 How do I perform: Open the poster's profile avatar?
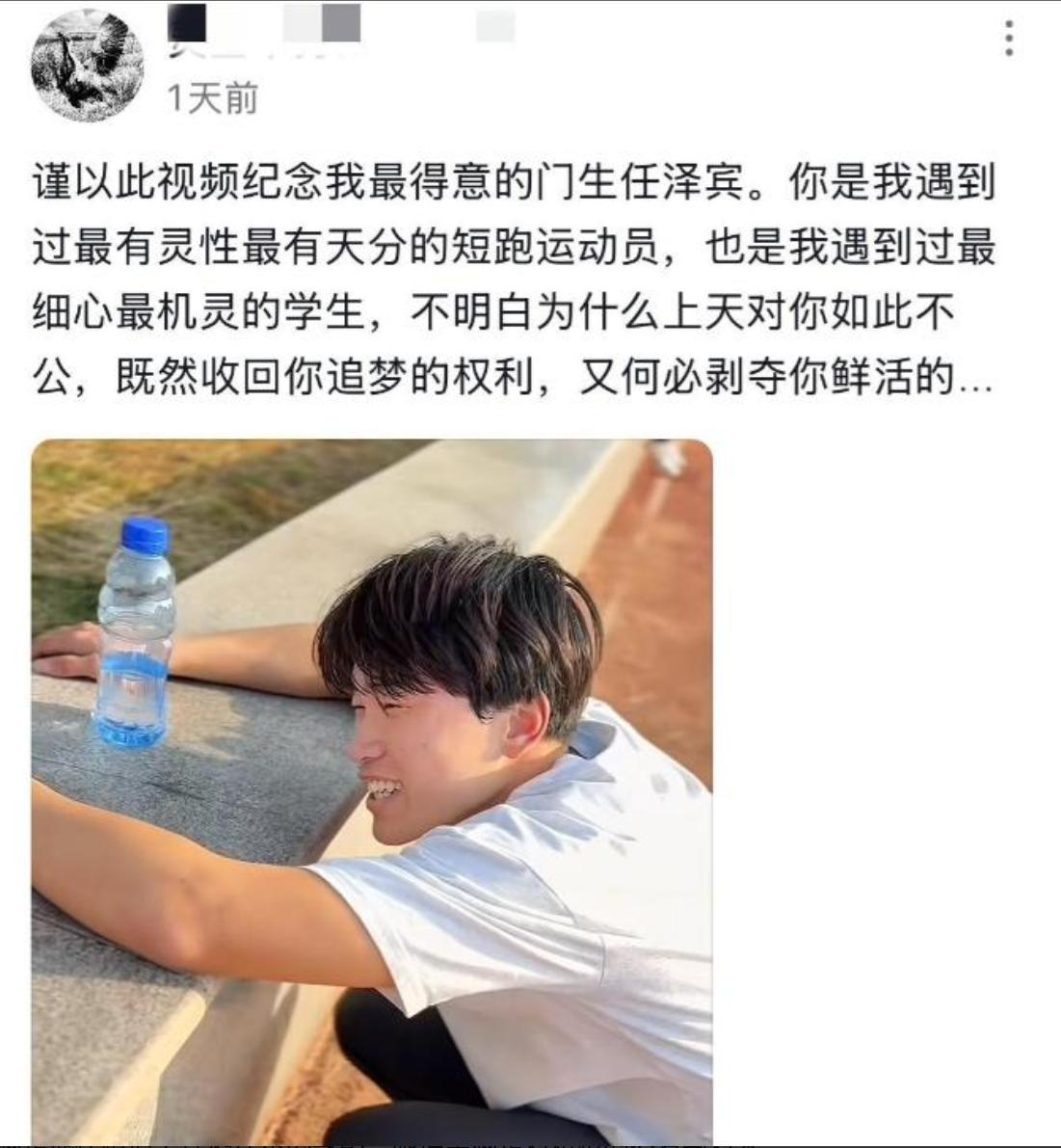[x=87, y=66]
